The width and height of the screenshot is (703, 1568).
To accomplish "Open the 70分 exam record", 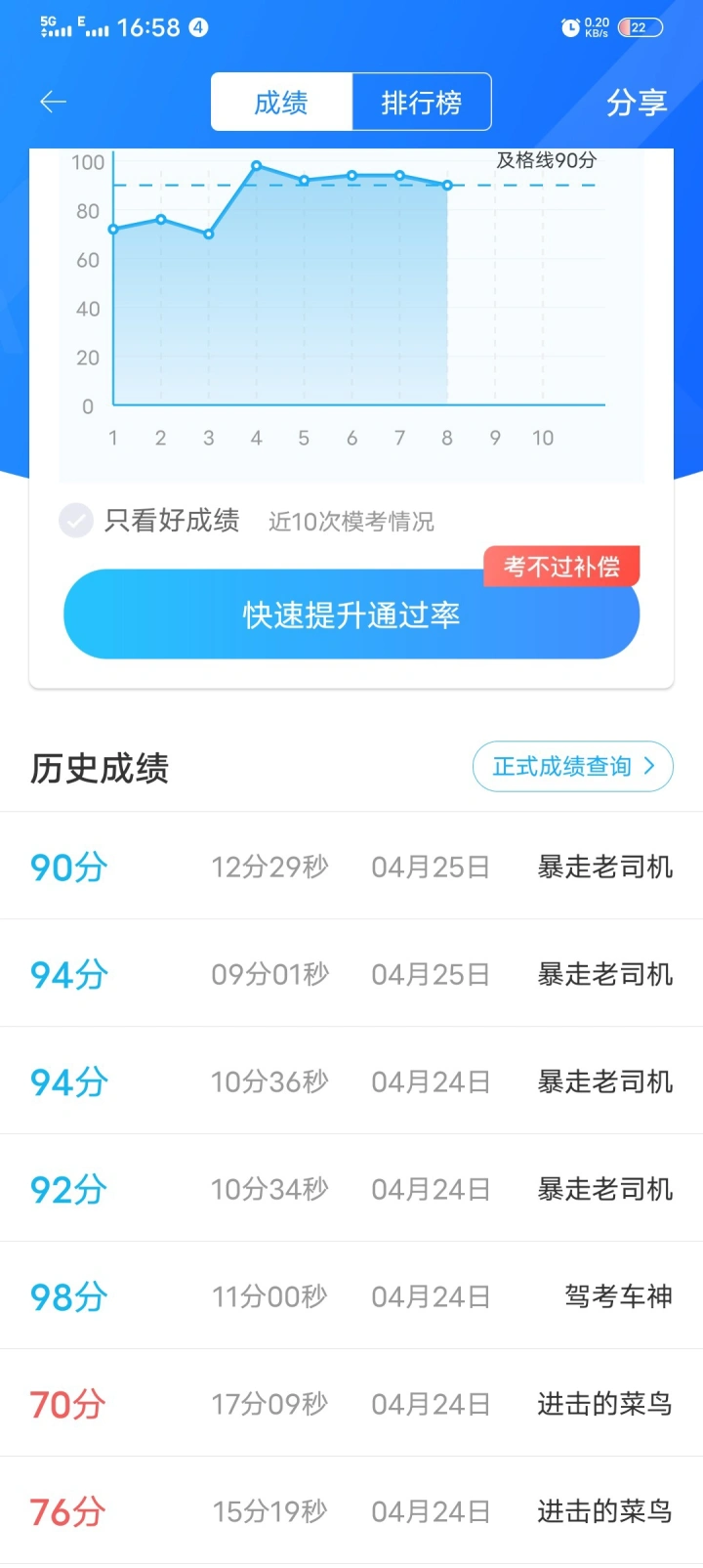I will point(351,1404).
